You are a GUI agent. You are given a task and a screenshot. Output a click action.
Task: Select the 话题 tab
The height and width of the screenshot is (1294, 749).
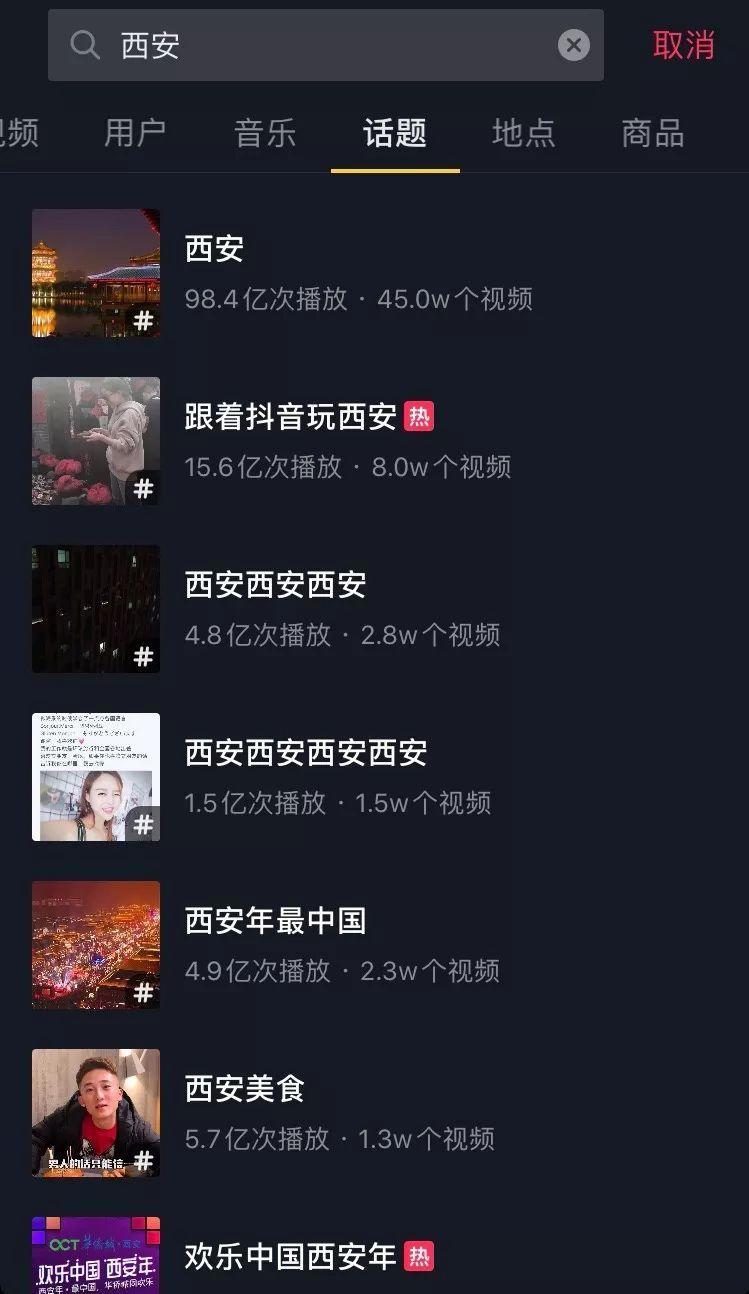coord(395,132)
